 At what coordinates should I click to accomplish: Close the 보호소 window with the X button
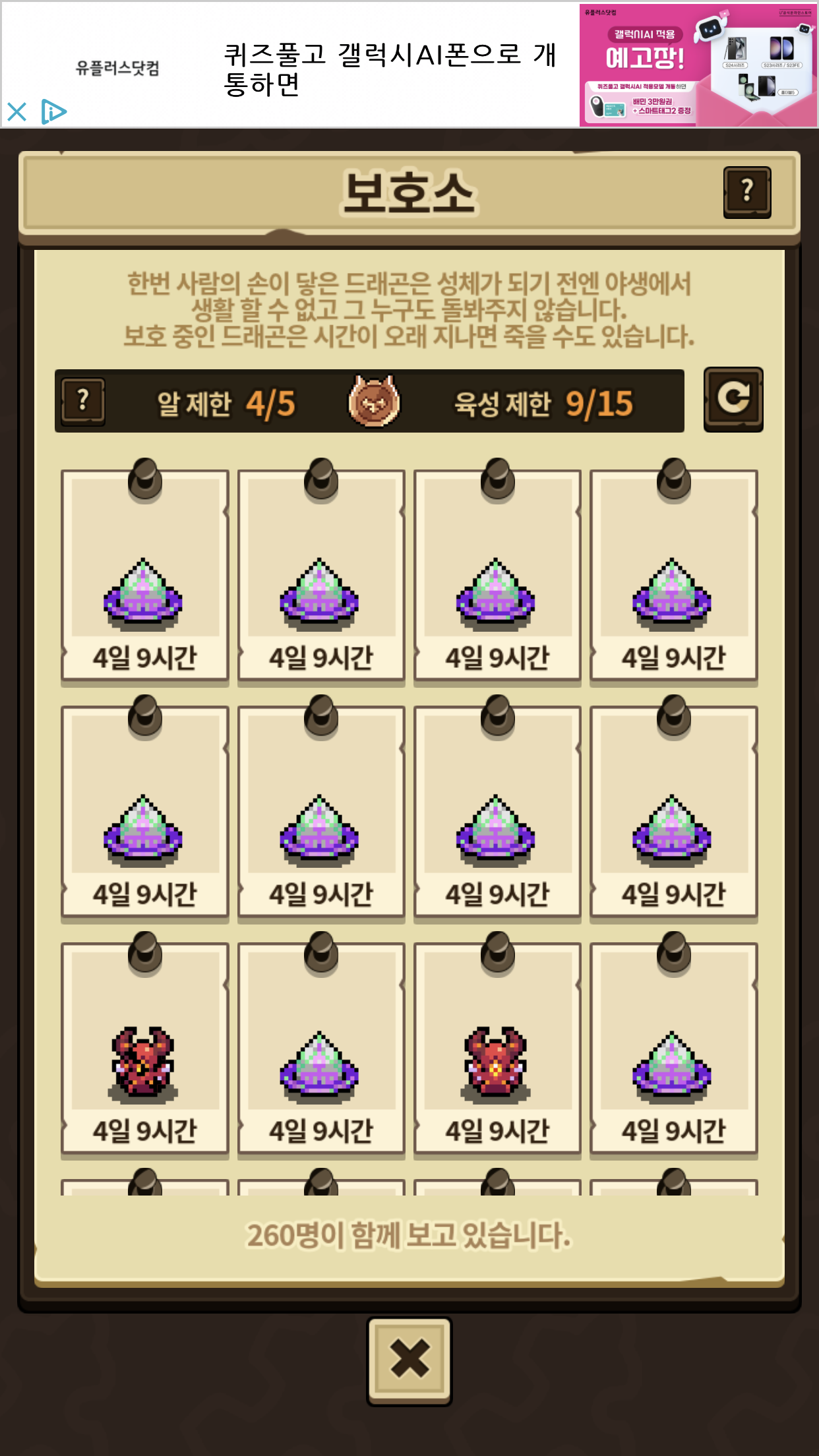(409, 1361)
